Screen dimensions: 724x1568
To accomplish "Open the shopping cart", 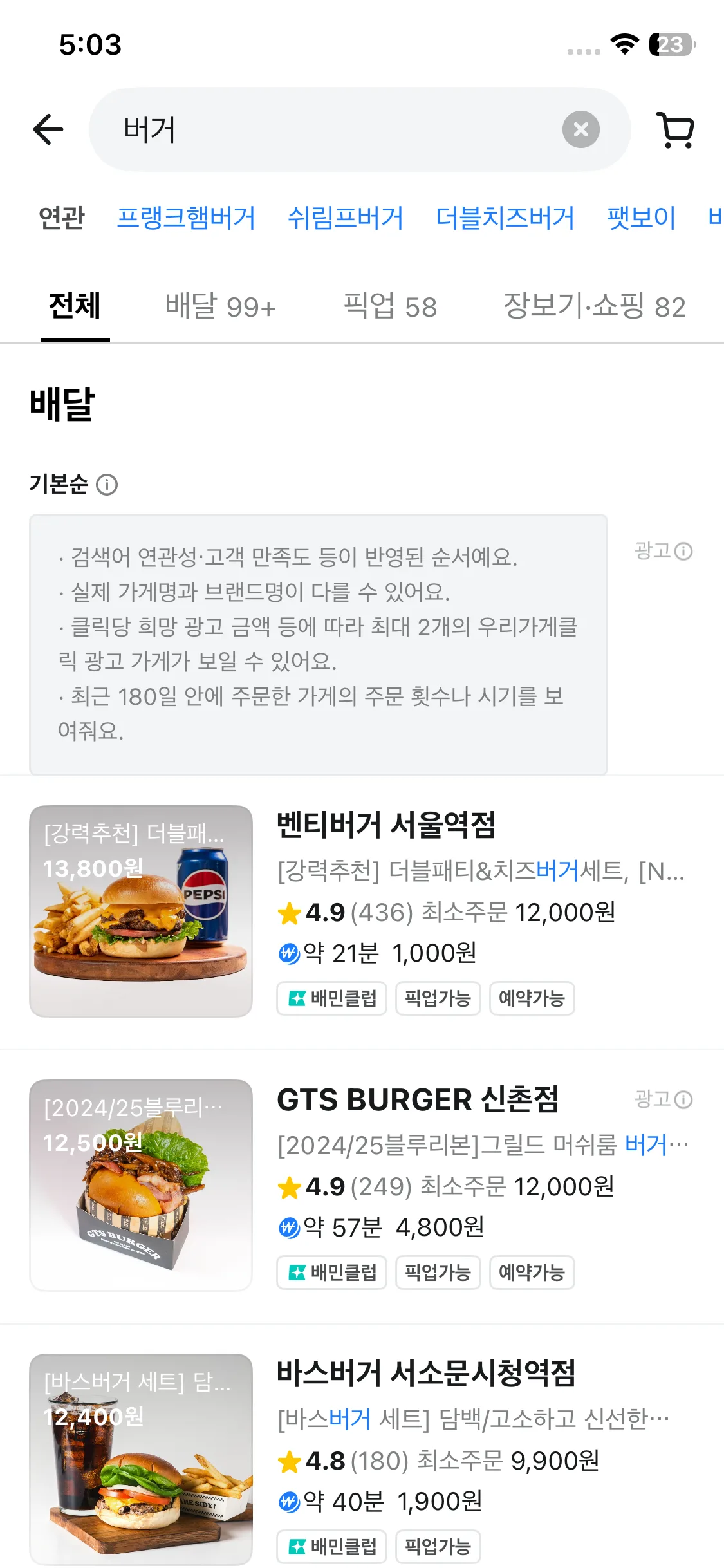I will (x=674, y=129).
